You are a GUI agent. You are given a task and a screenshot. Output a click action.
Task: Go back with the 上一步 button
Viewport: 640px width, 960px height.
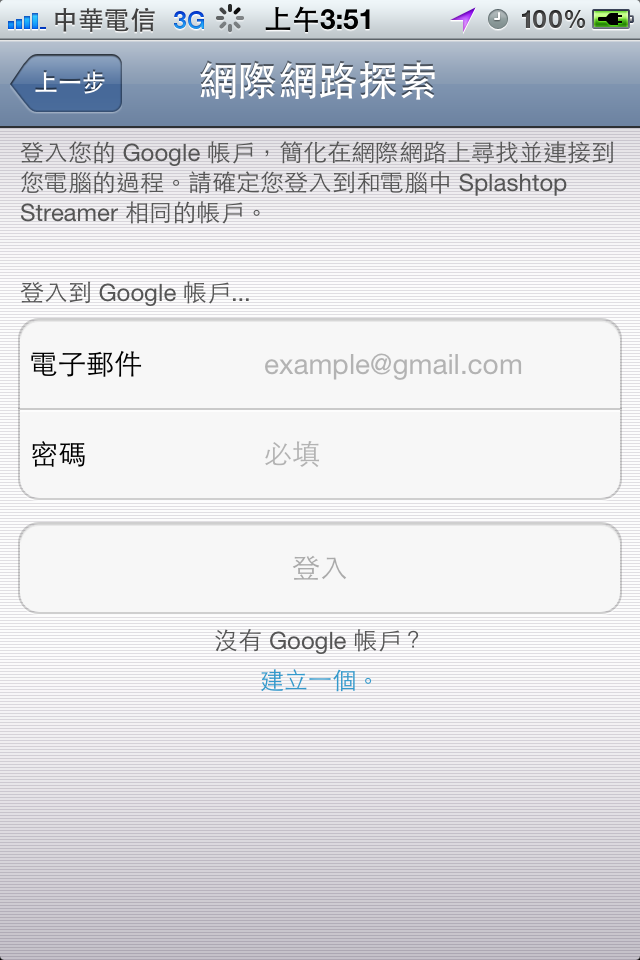tap(68, 83)
